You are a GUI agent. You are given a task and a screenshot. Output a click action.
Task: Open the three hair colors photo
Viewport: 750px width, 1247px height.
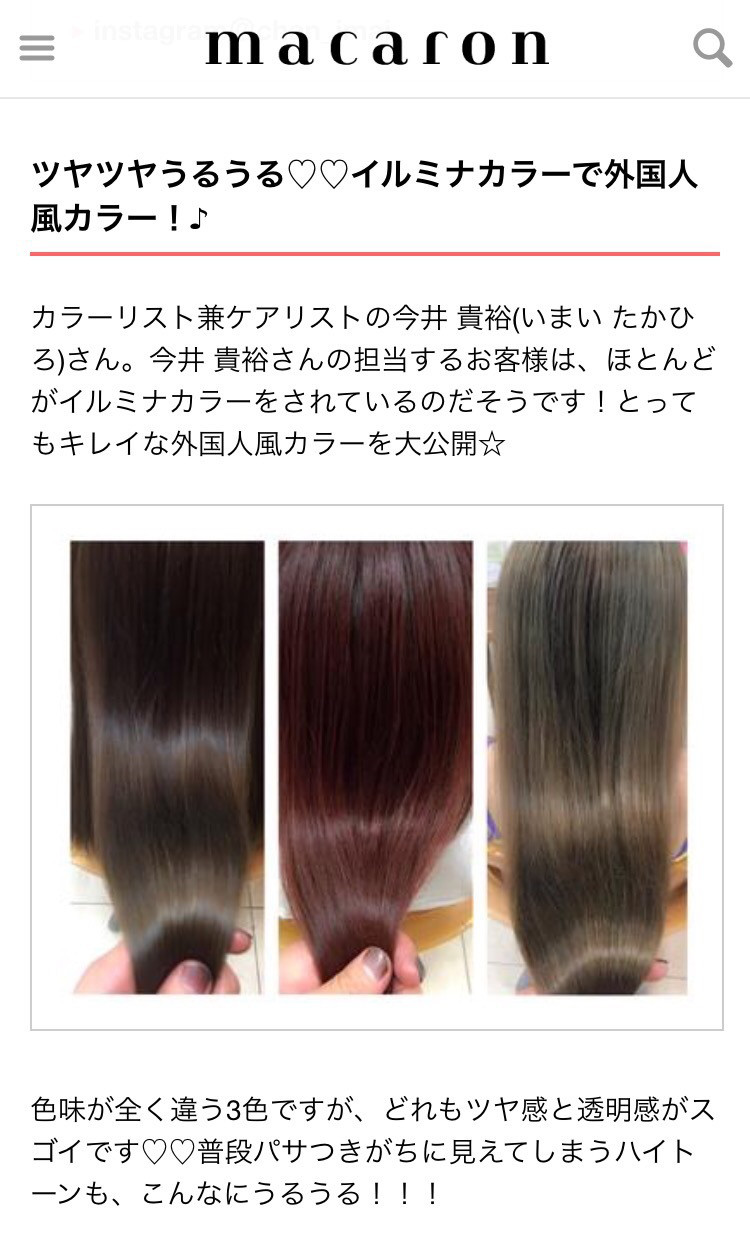tap(377, 767)
